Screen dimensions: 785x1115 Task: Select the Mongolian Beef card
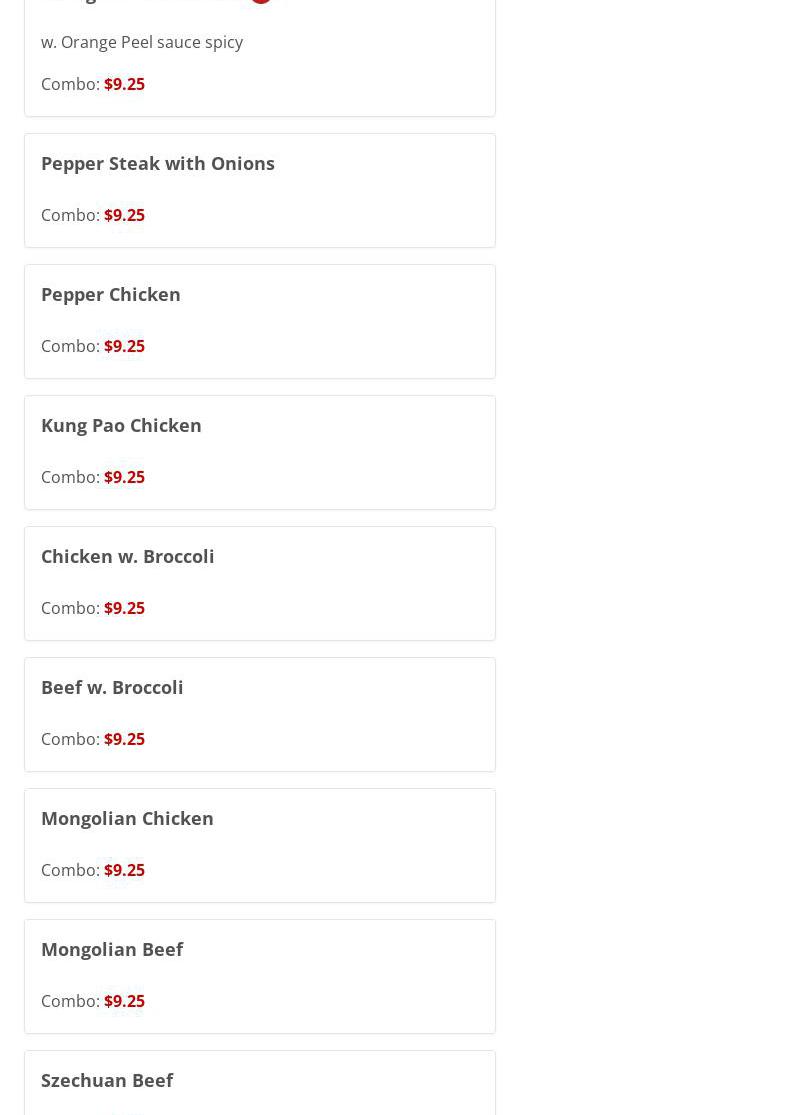tap(259, 976)
